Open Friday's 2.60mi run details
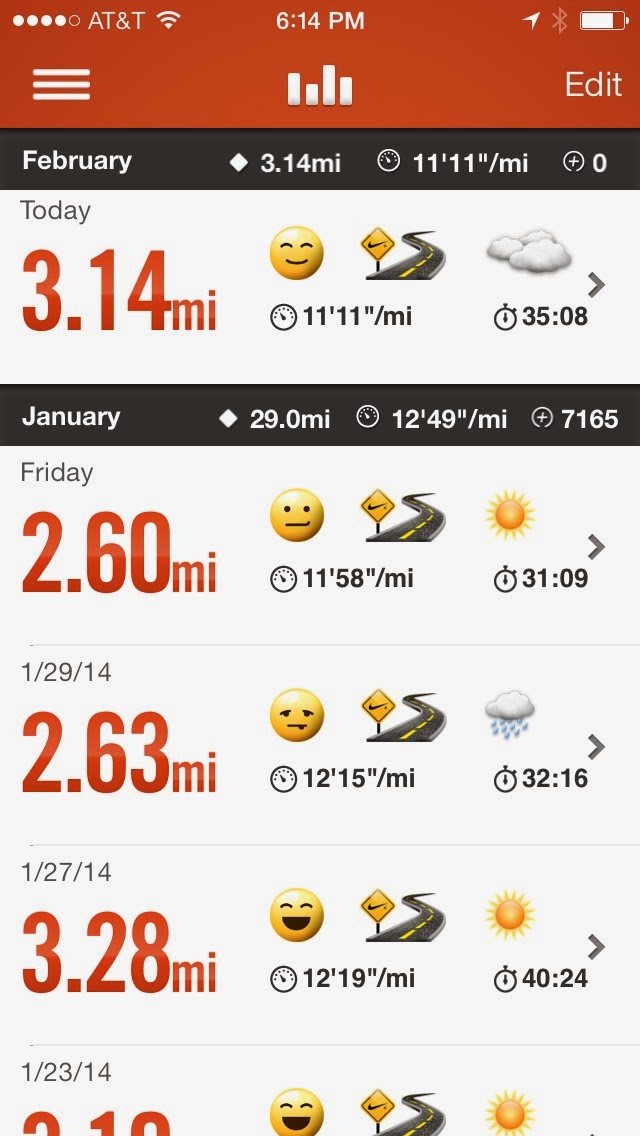This screenshot has width=640, height=1136. [x=320, y=545]
